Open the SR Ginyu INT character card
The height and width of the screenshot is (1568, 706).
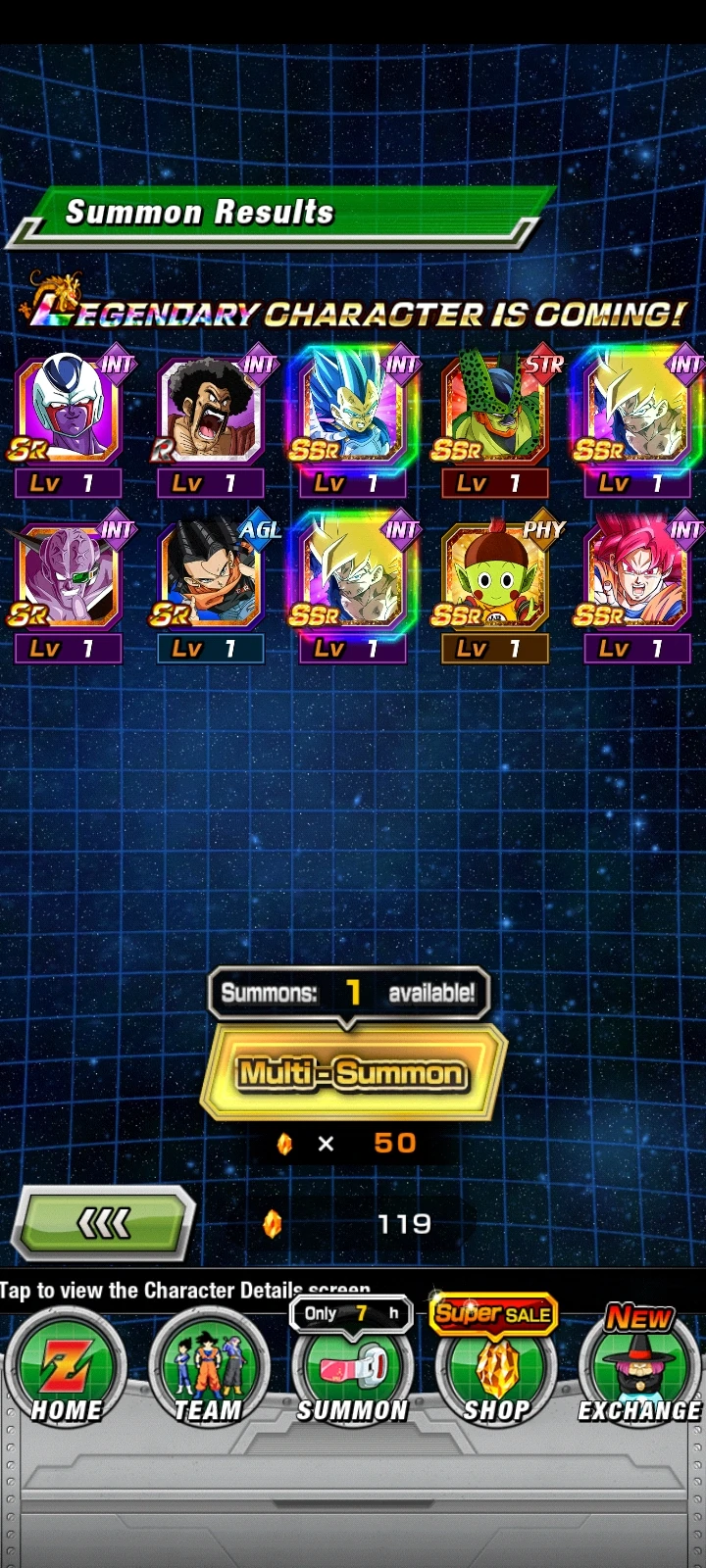67,588
